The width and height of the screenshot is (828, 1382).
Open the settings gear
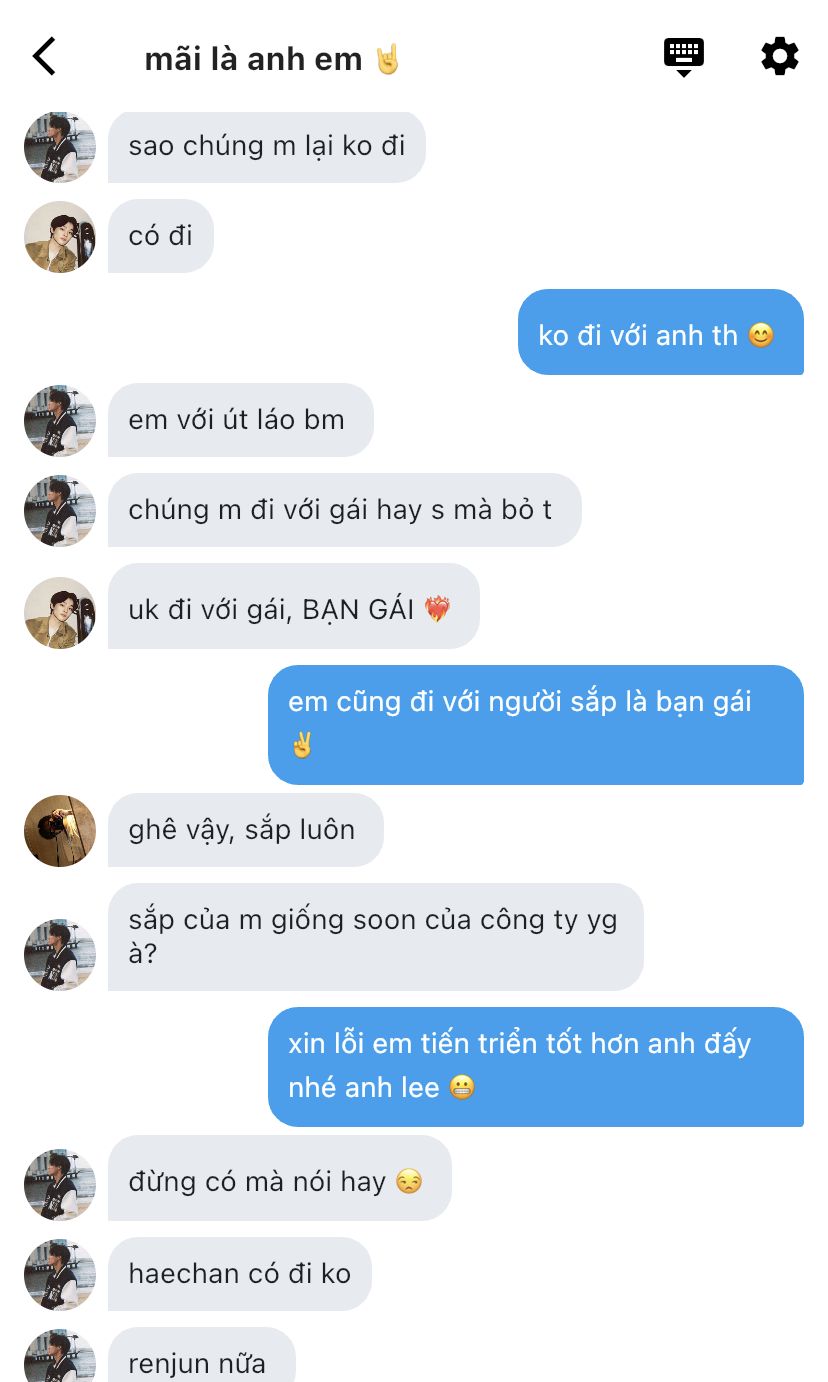coord(780,57)
